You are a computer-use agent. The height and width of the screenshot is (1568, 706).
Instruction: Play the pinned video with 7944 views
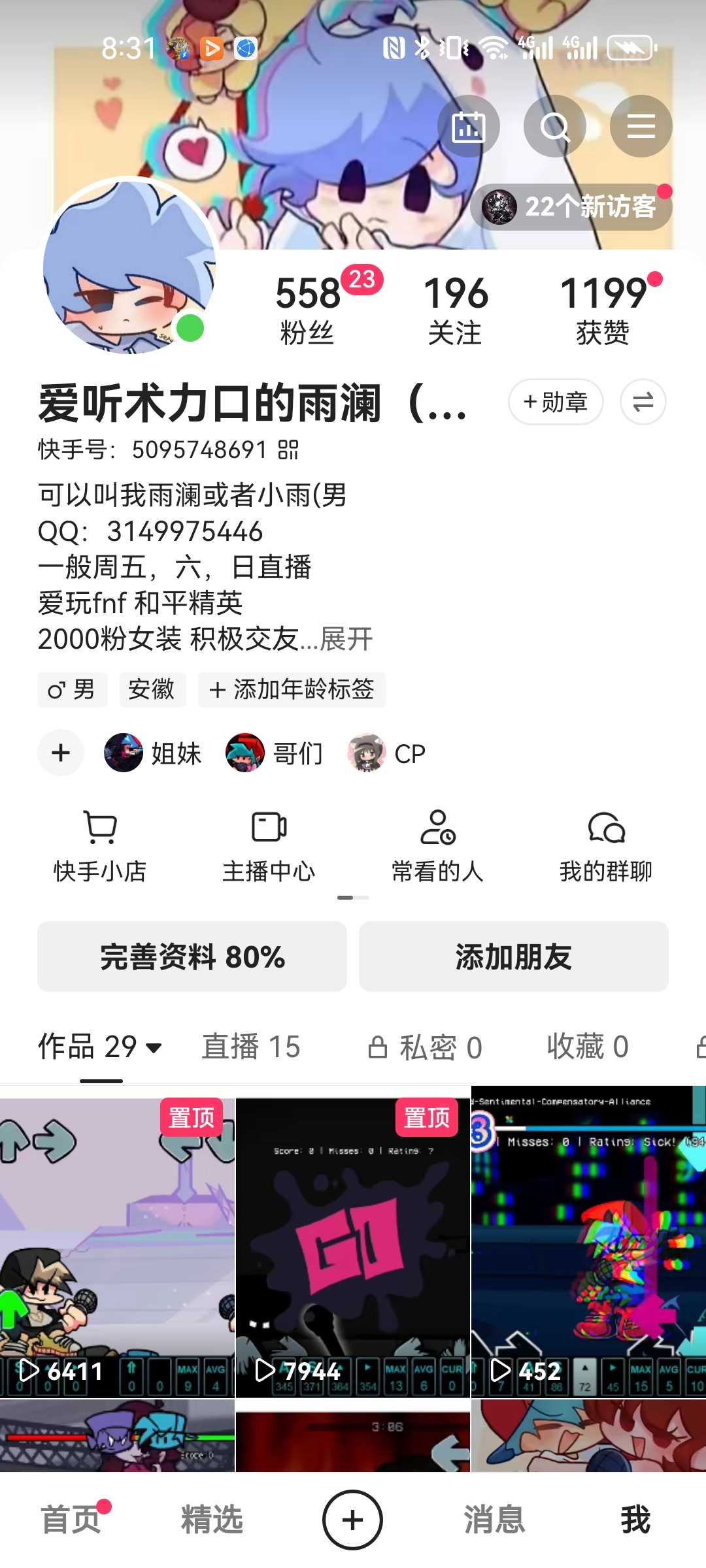353,1248
